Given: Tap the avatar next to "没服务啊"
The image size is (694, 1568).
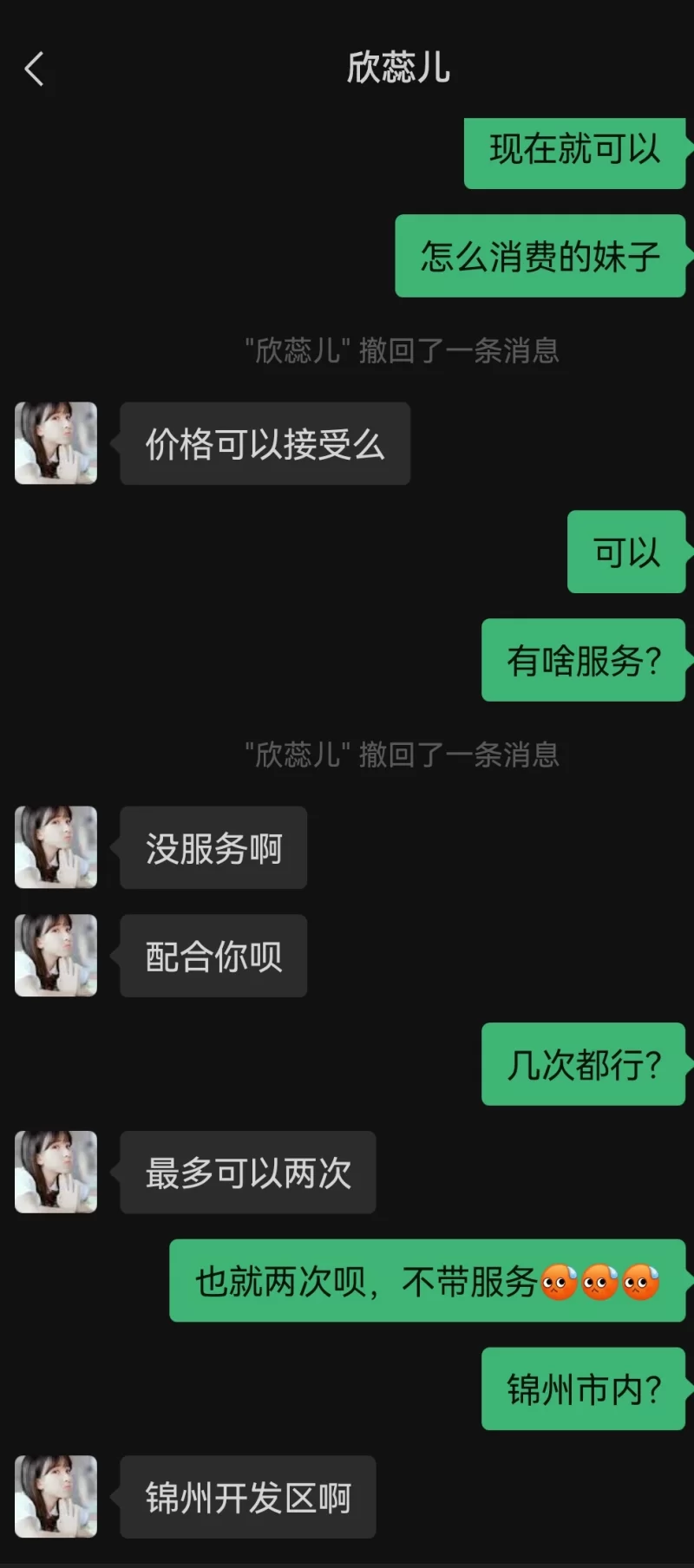Looking at the screenshot, I should pyautogui.click(x=56, y=847).
